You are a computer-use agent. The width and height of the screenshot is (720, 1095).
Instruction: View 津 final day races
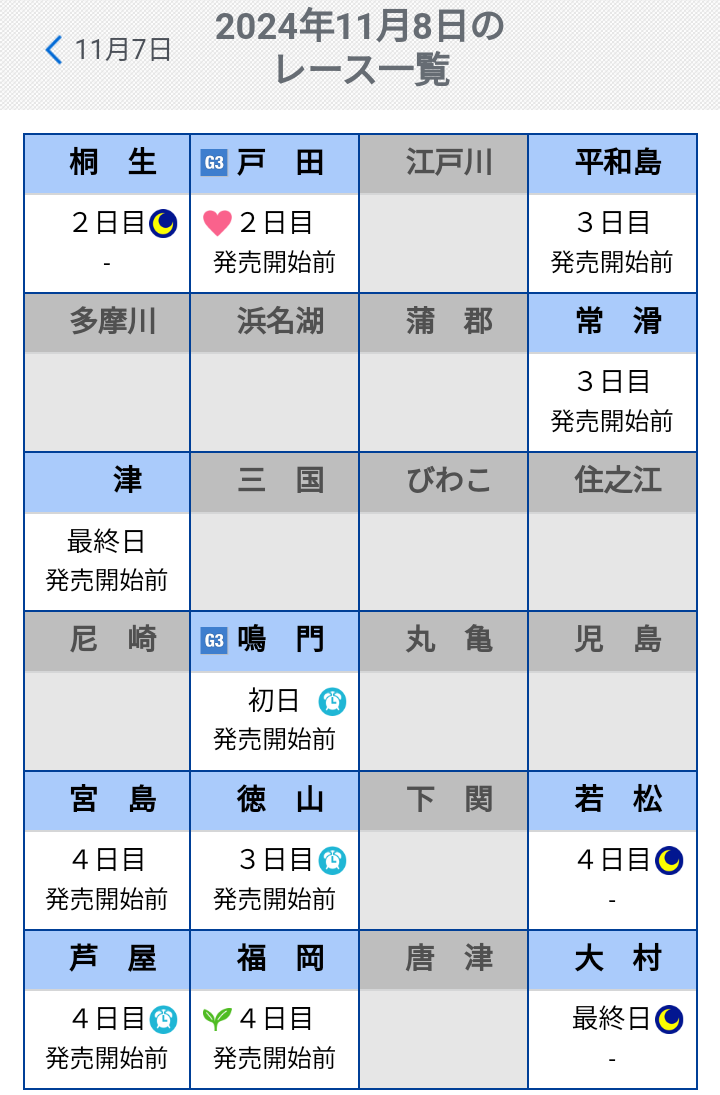pyautogui.click(x=107, y=560)
